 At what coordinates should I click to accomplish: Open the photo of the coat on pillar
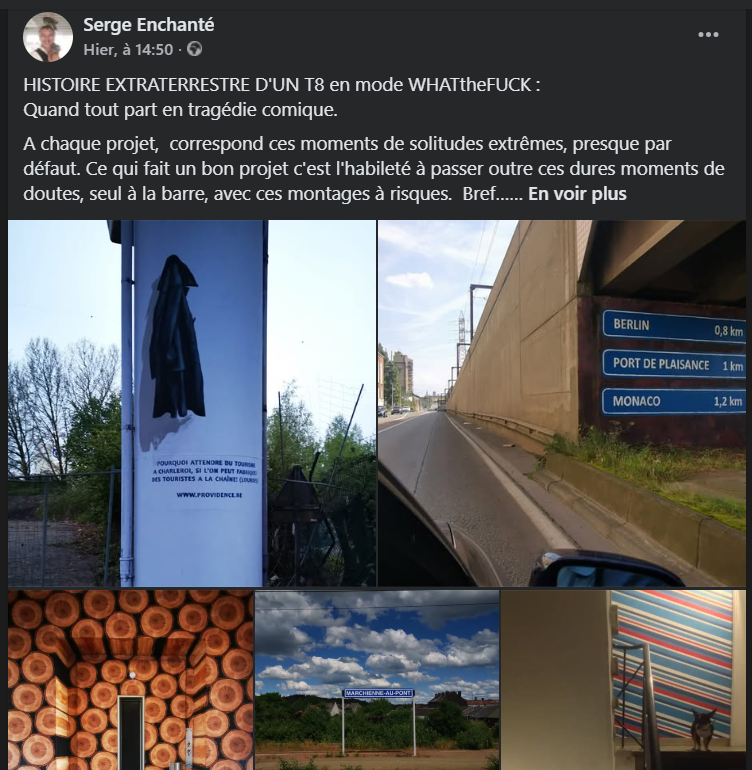point(192,403)
